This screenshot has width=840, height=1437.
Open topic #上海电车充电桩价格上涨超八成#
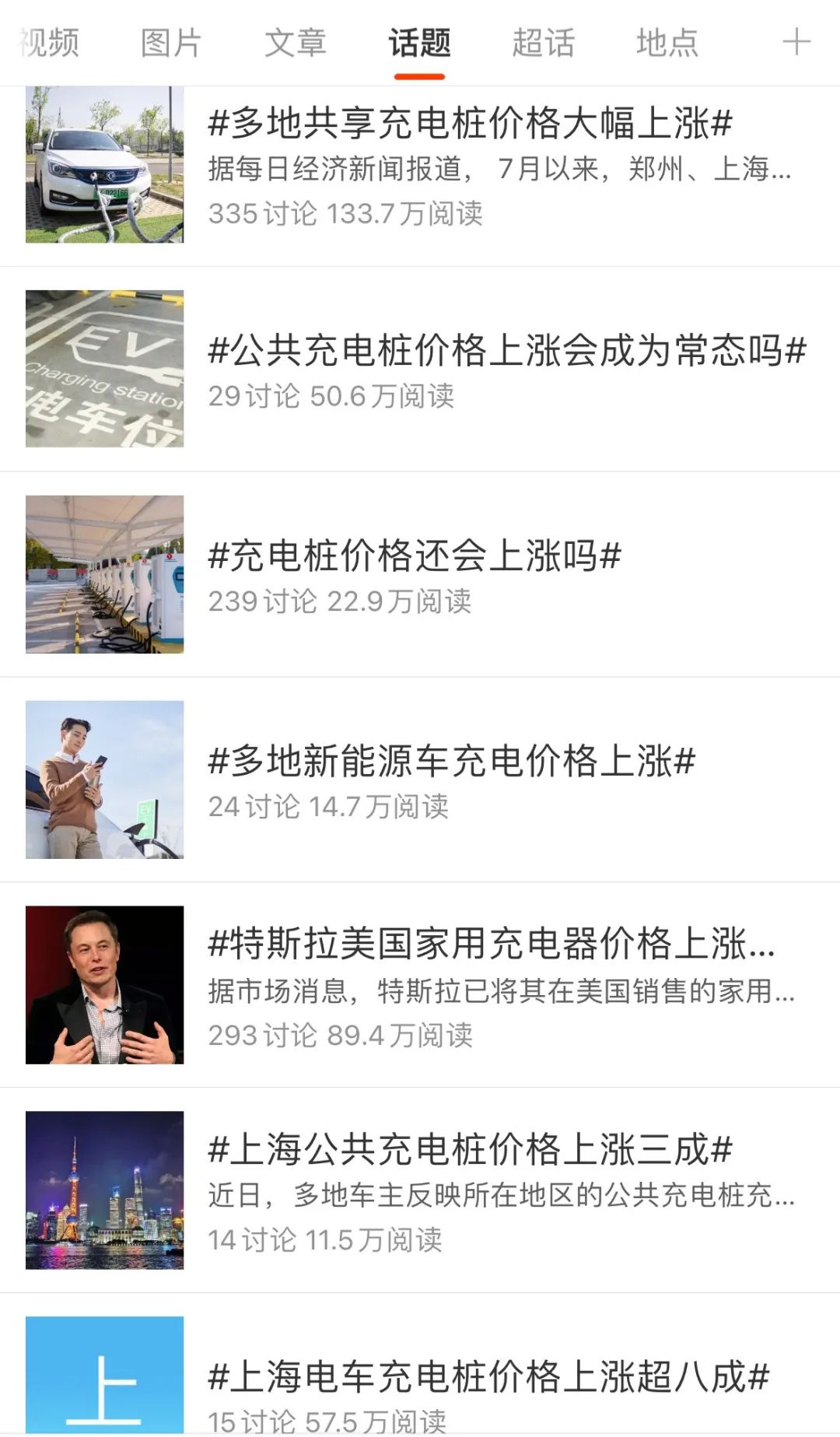[x=488, y=1376]
